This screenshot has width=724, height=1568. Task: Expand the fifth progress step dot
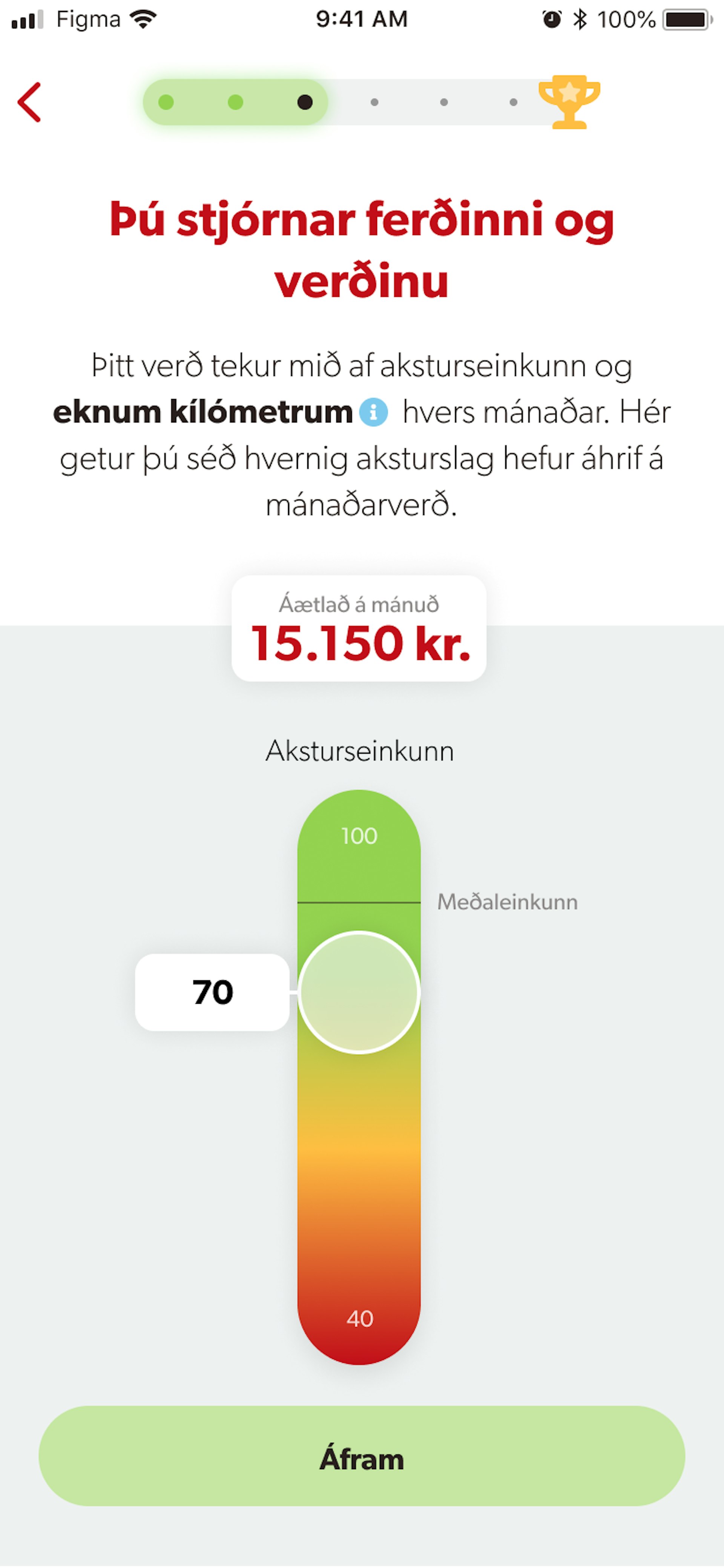pyautogui.click(x=444, y=101)
